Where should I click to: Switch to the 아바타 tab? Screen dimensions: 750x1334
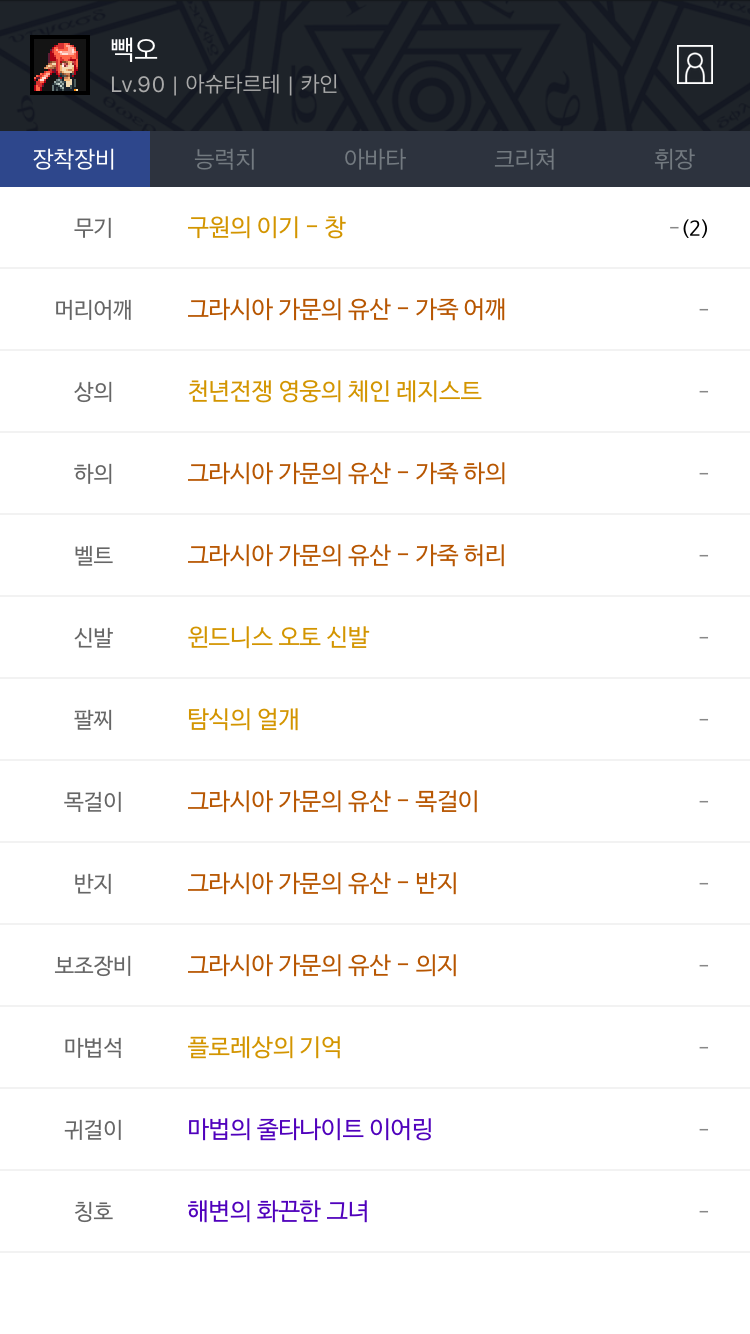pos(375,159)
